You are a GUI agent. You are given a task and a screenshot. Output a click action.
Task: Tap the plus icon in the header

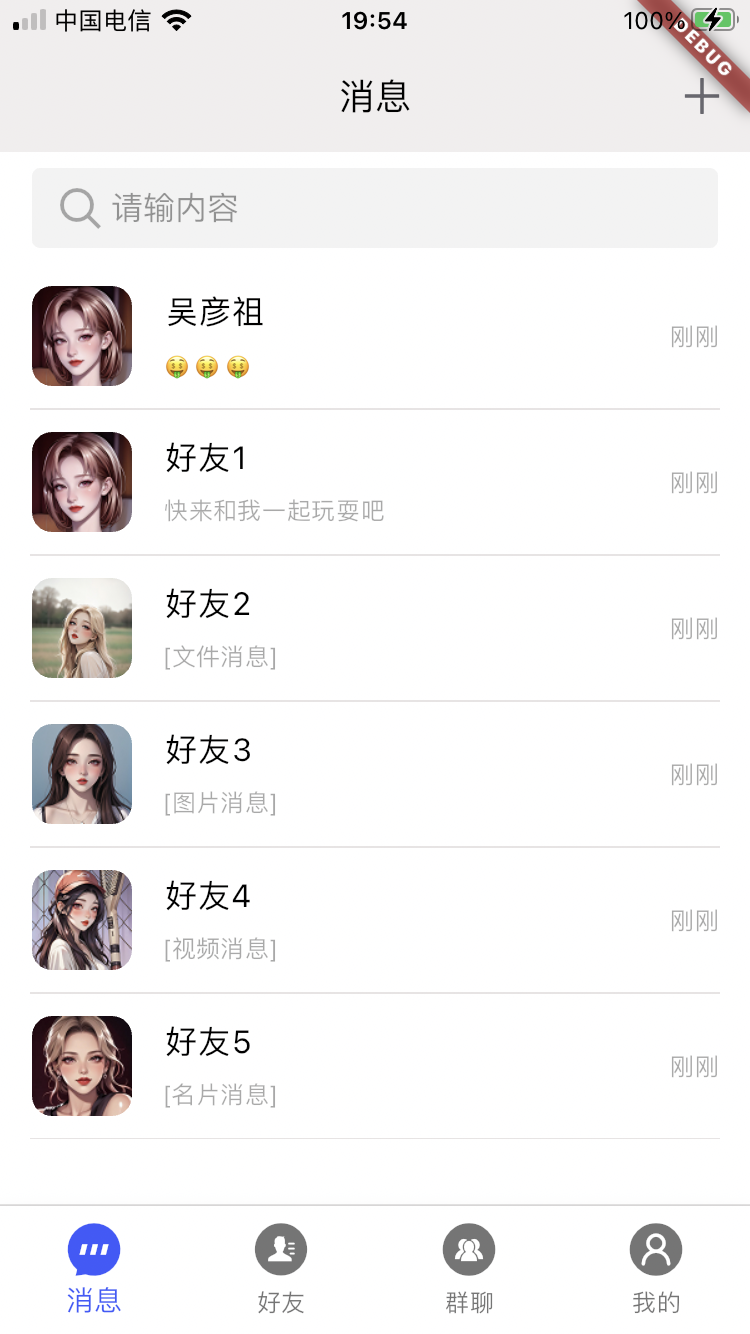[x=701, y=96]
